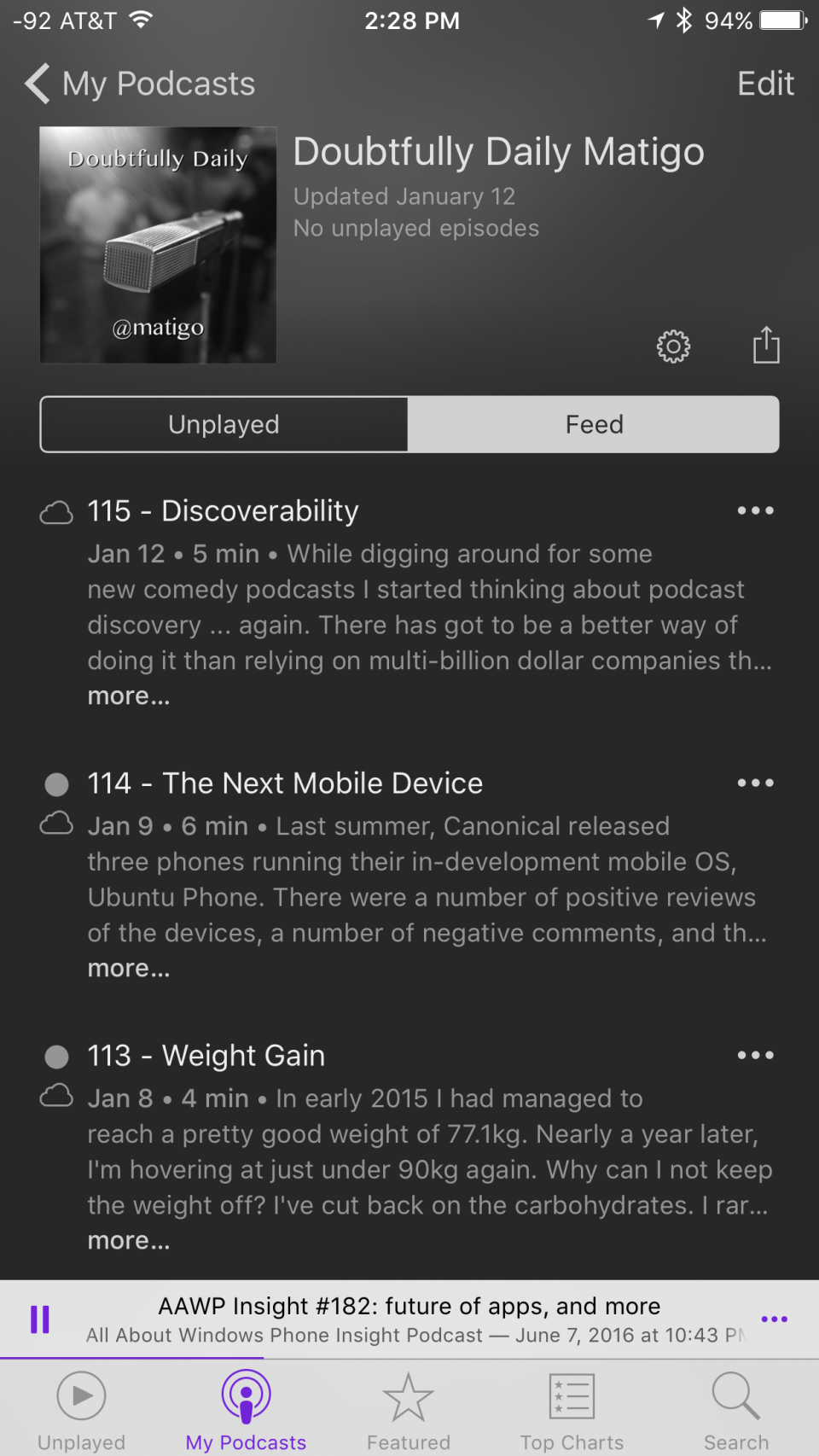Open options for episode 115 - Discoverability
819x1456 pixels.
pyautogui.click(x=755, y=510)
